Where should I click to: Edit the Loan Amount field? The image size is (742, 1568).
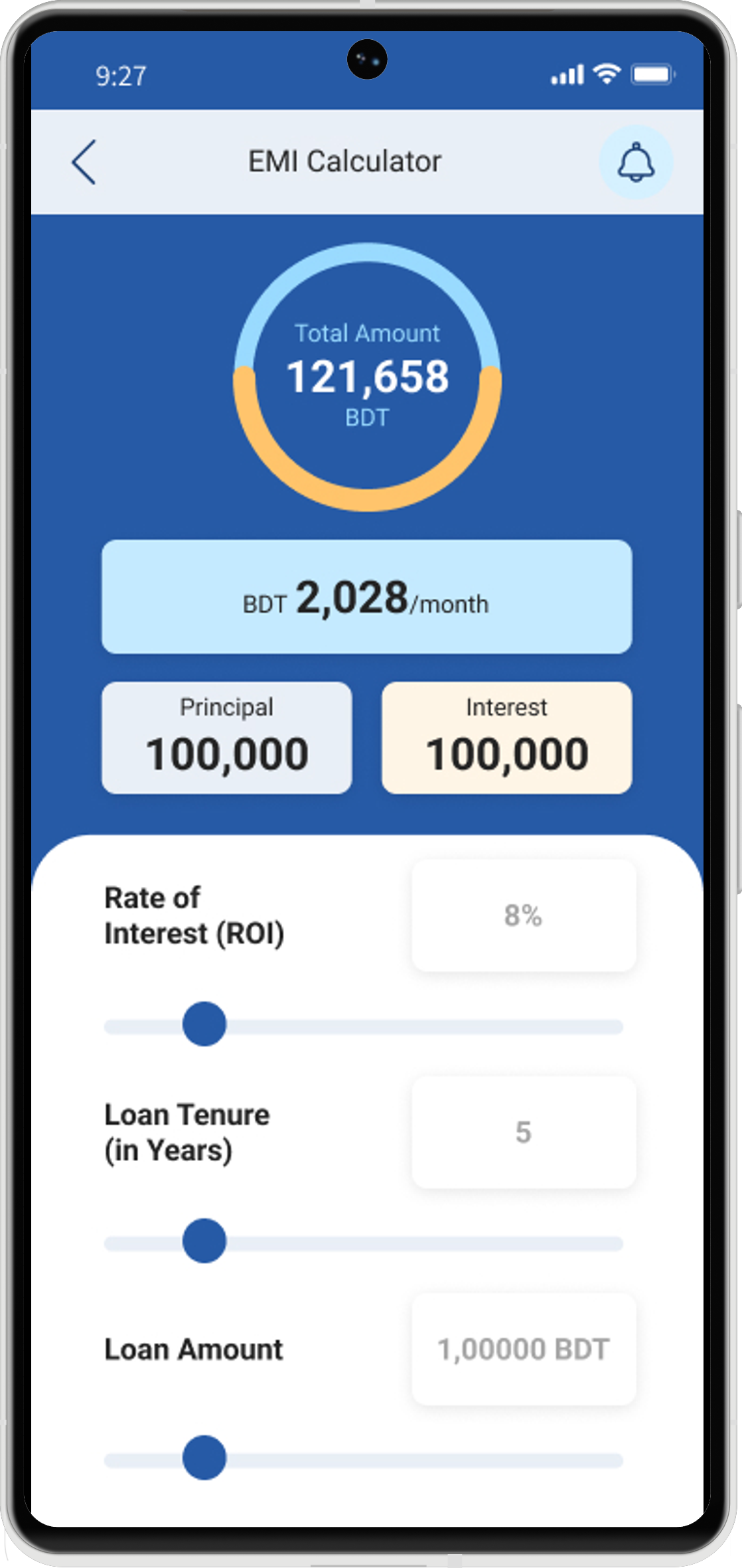click(523, 1349)
